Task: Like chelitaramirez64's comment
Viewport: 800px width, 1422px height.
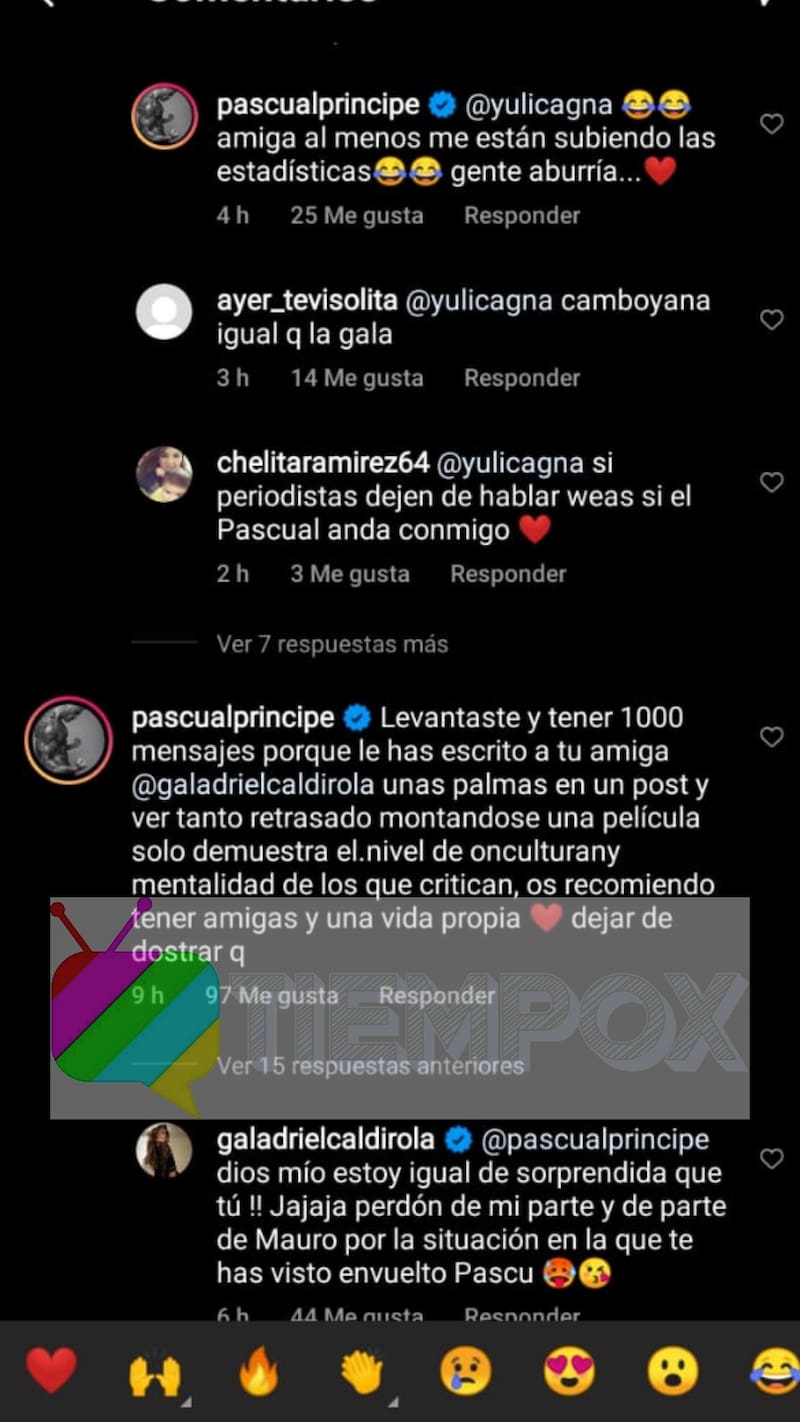Action: pyautogui.click(x=771, y=482)
